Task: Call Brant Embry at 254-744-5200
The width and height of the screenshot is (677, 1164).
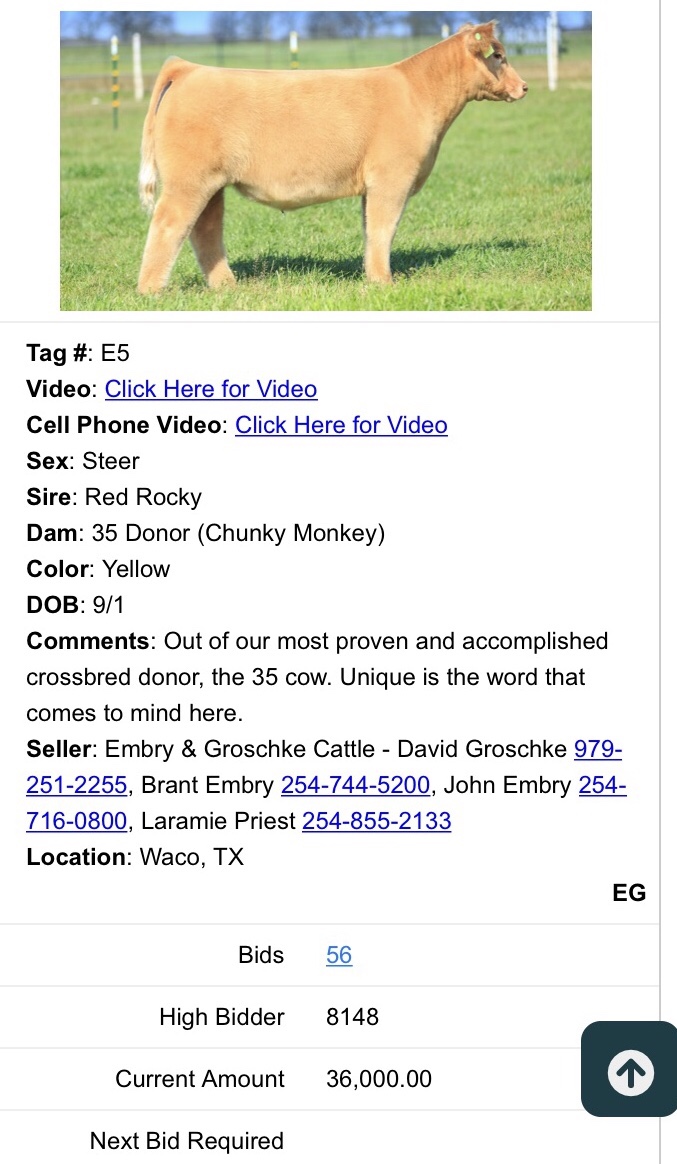Action: point(355,785)
